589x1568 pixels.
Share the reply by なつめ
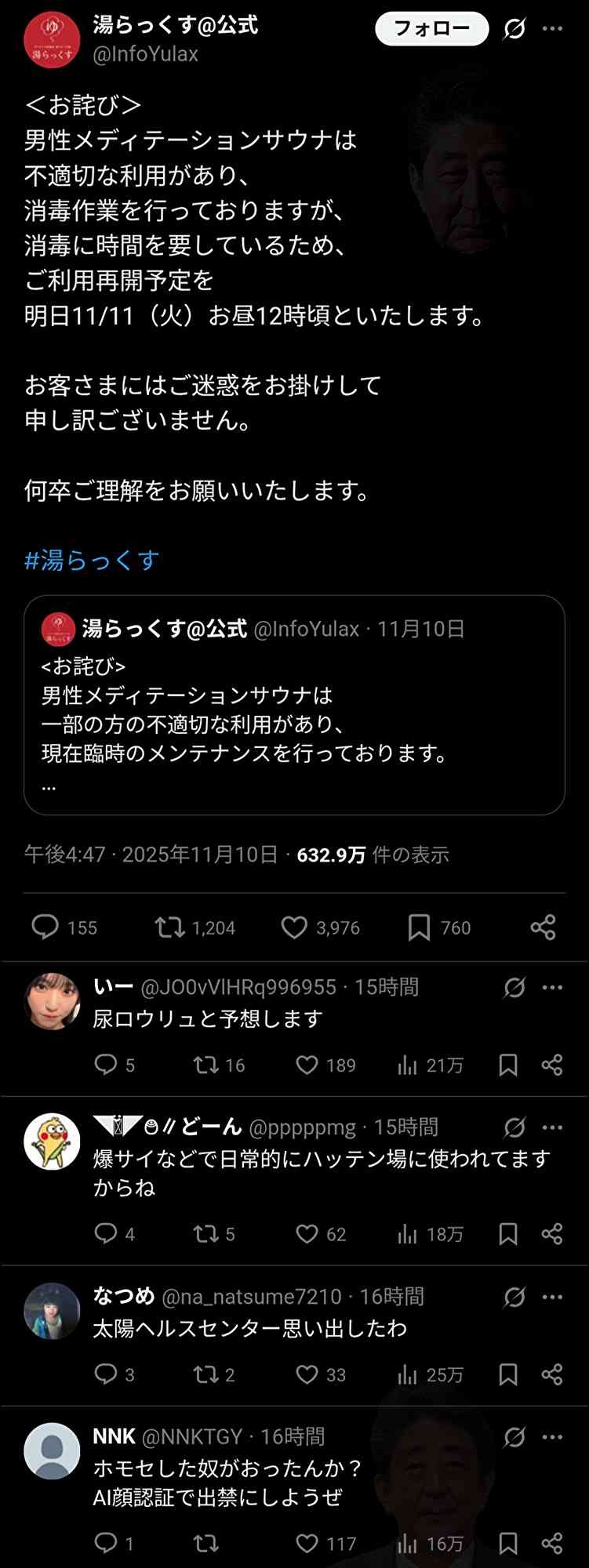click(x=552, y=1374)
